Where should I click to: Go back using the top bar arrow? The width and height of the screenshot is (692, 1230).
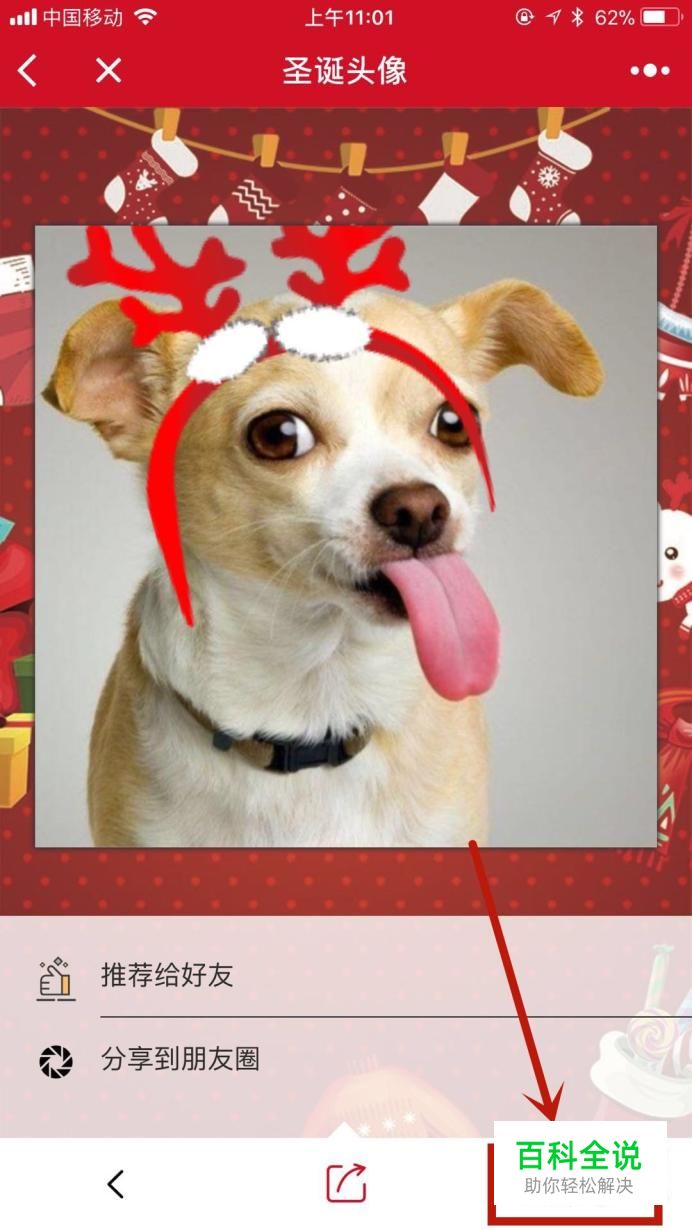[28, 70]
